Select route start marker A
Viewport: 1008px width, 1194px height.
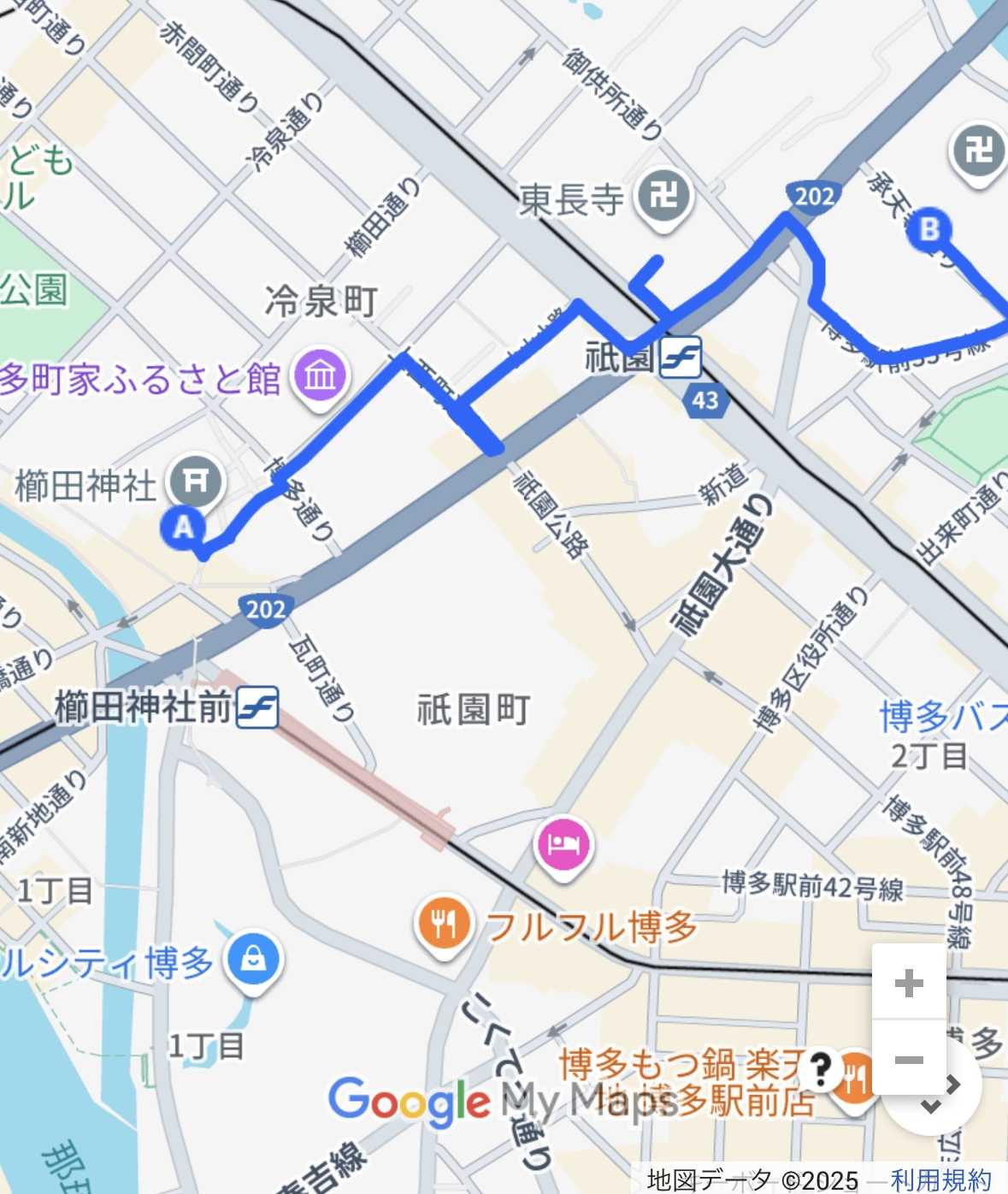183,527
